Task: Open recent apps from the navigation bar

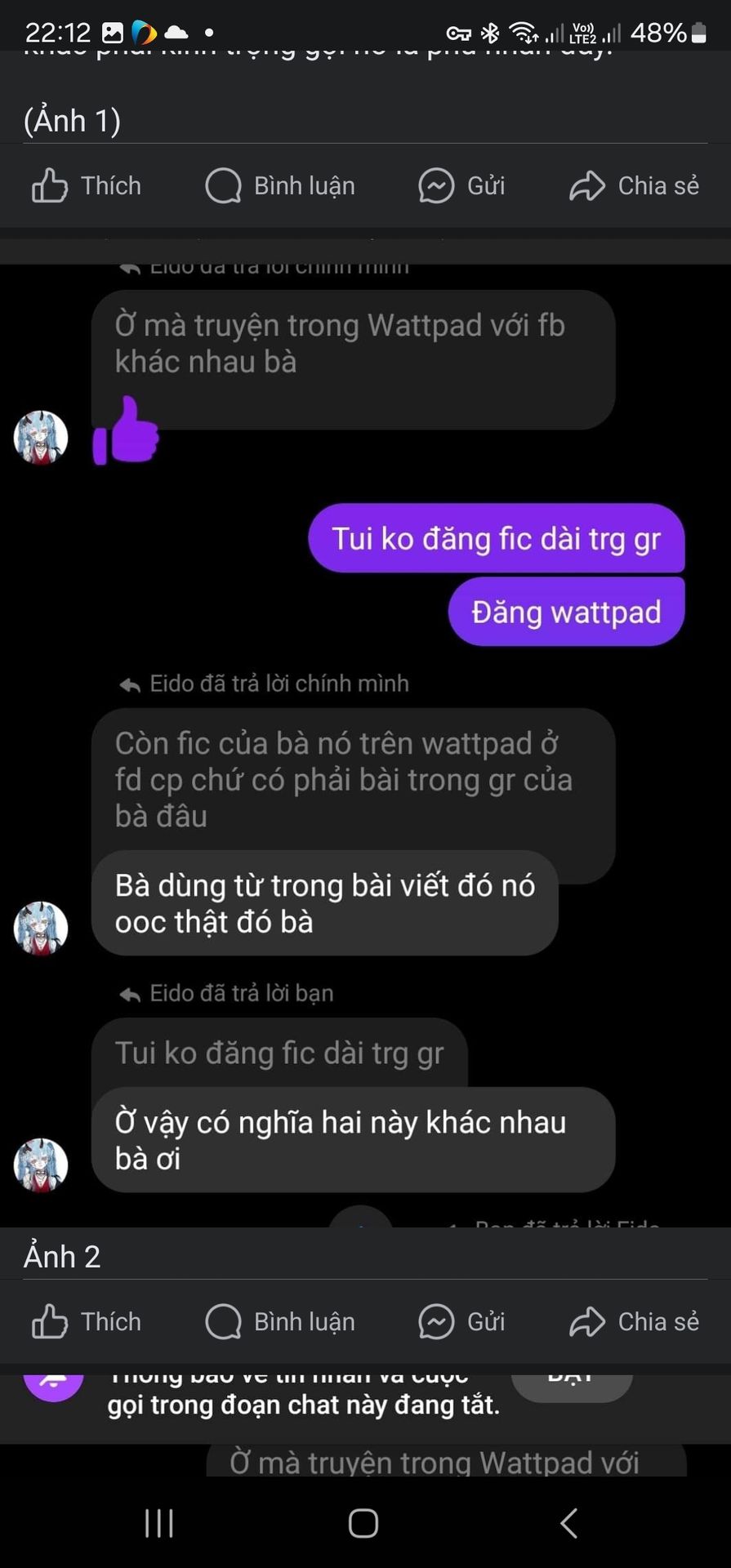Action: (x=158, y=1523)
